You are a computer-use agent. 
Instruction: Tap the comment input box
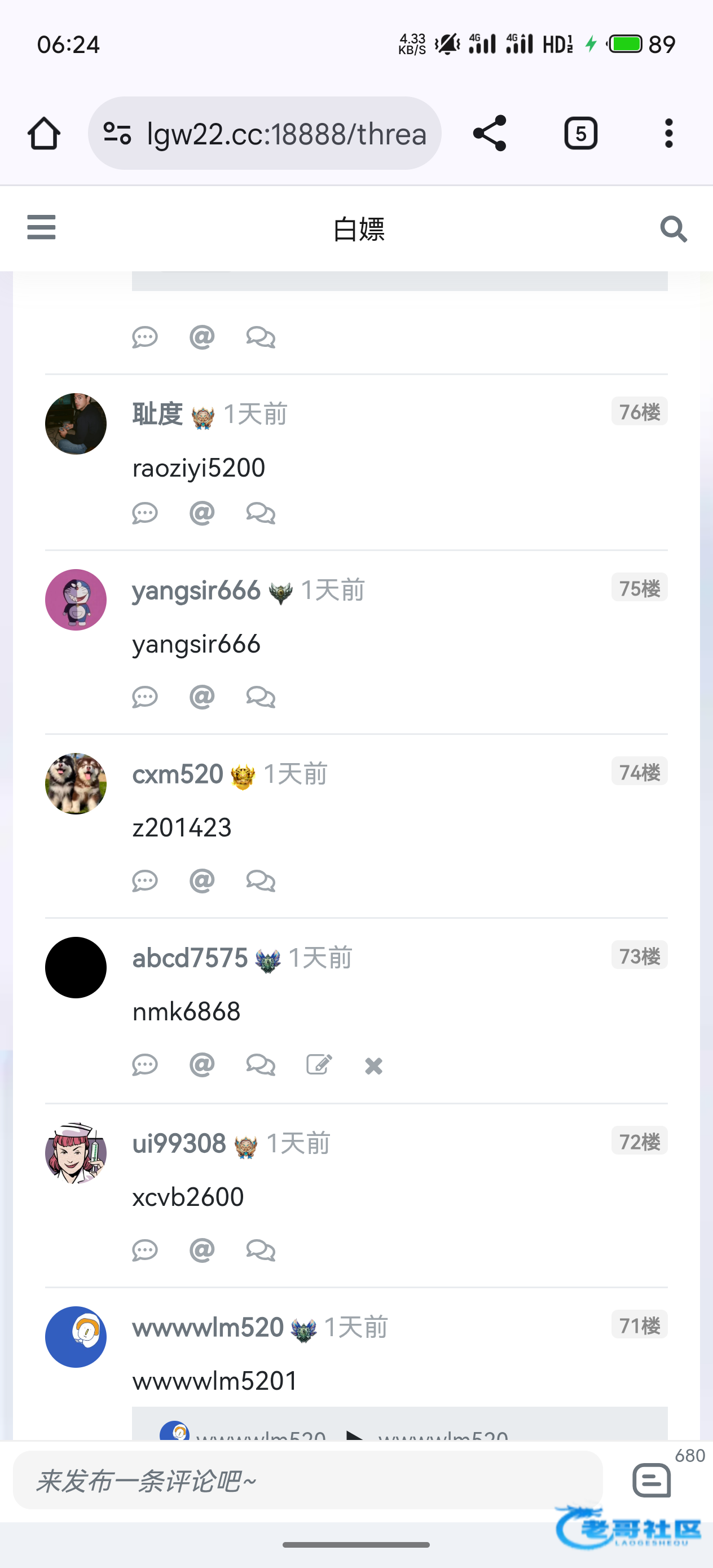(x=307, y=1481)
